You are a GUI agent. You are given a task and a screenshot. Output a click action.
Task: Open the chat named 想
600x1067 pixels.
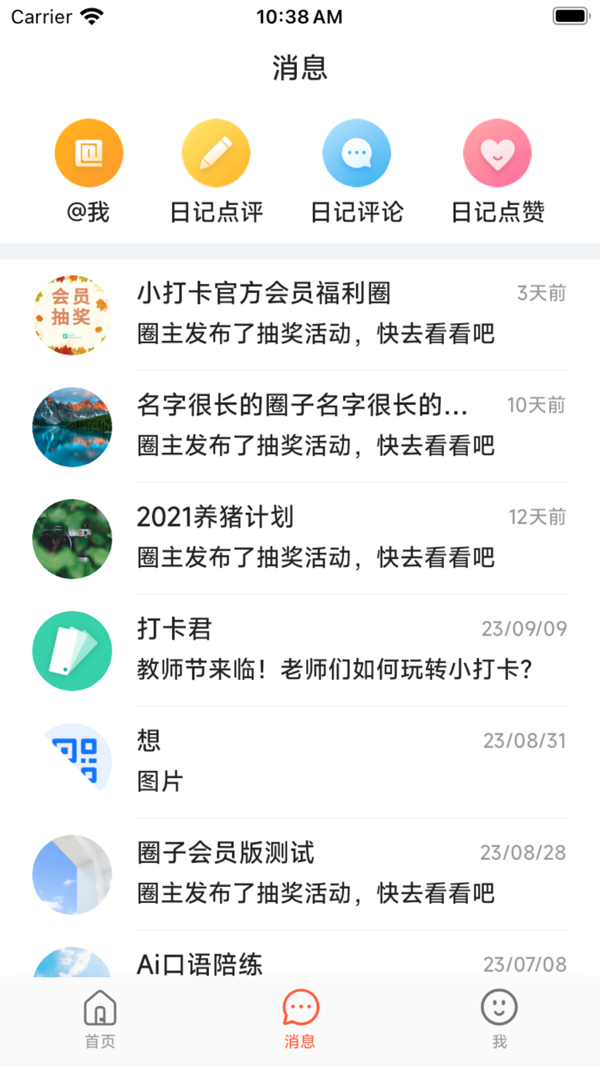click(300, 762)
